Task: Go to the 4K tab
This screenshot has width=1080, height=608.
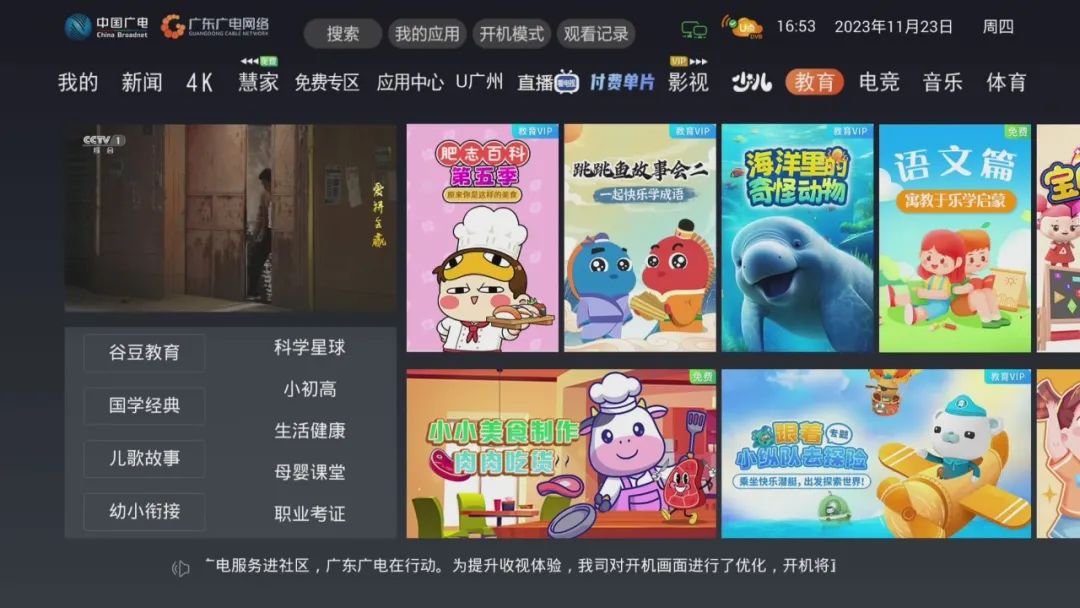Action: (200, 82)
